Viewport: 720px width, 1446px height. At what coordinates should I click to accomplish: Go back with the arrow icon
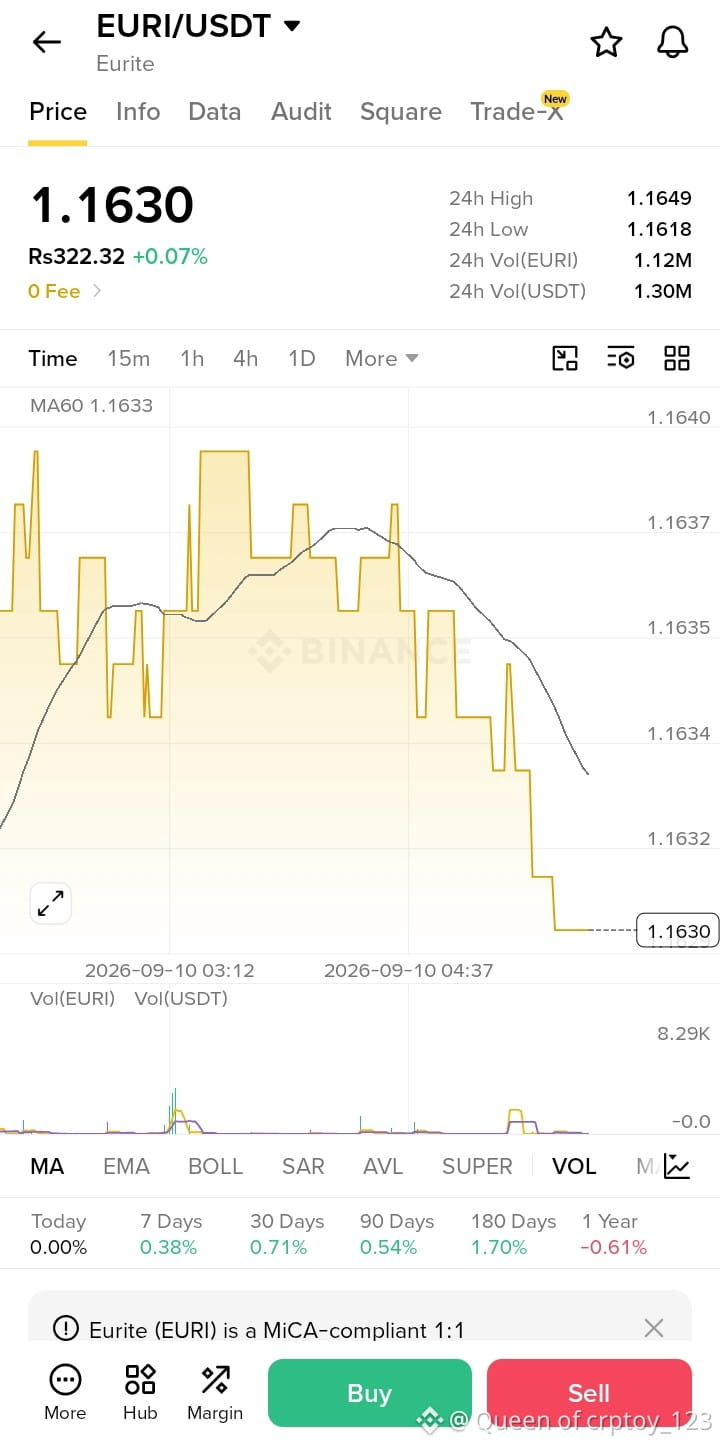pos(46,42)
